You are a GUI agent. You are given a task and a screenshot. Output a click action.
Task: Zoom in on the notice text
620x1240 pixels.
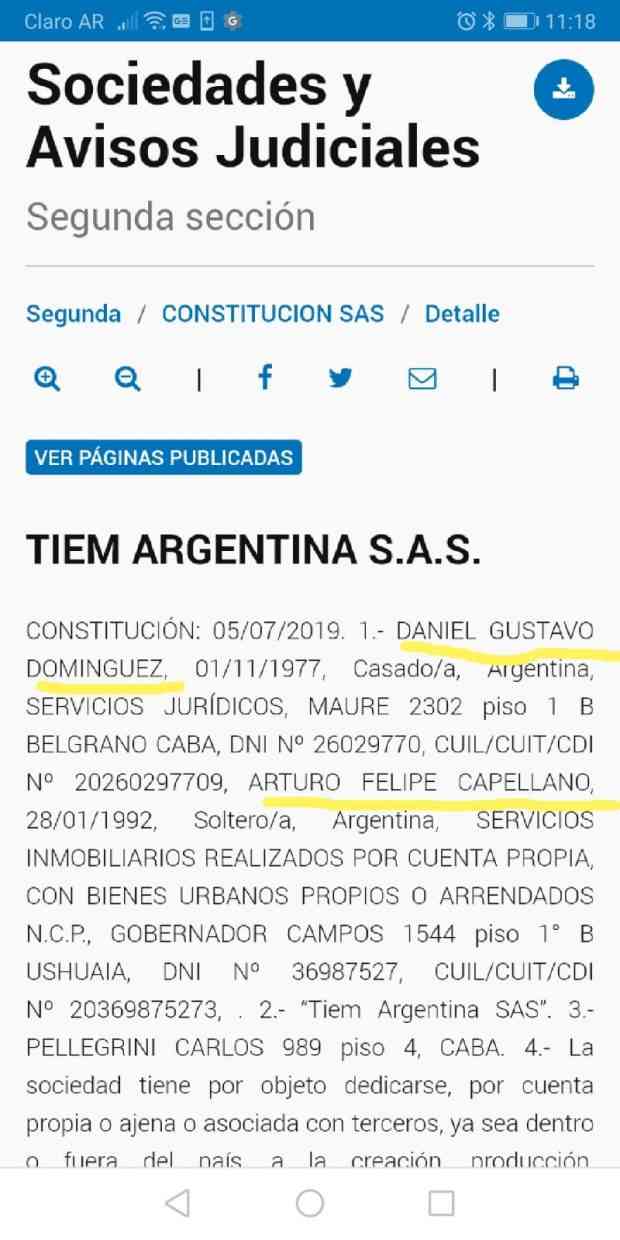(47, 378)
